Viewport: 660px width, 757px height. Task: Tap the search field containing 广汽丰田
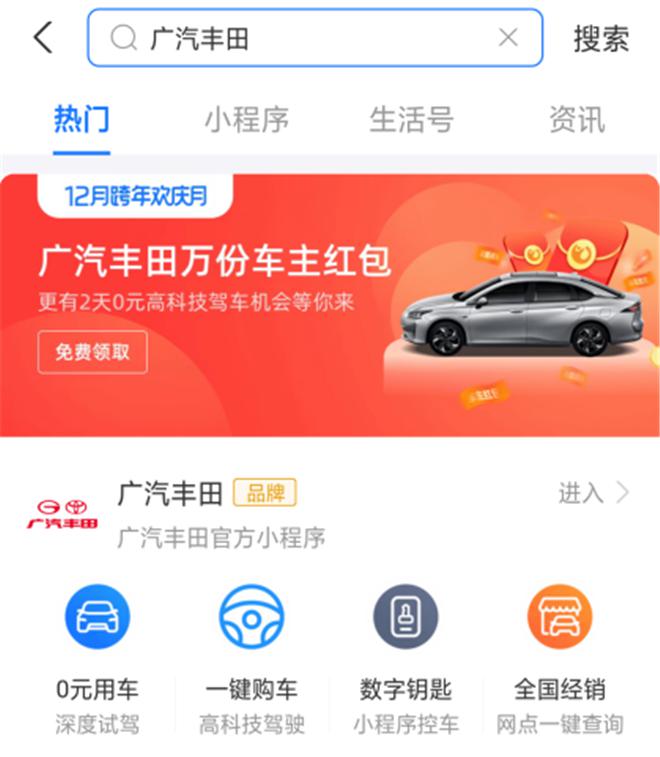tap(300, 38)
